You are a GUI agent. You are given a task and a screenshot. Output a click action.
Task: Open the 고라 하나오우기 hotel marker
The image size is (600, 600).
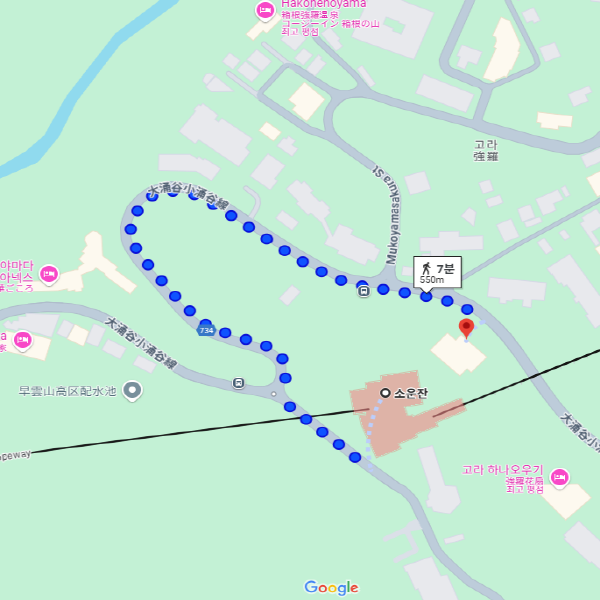point(559,478)
